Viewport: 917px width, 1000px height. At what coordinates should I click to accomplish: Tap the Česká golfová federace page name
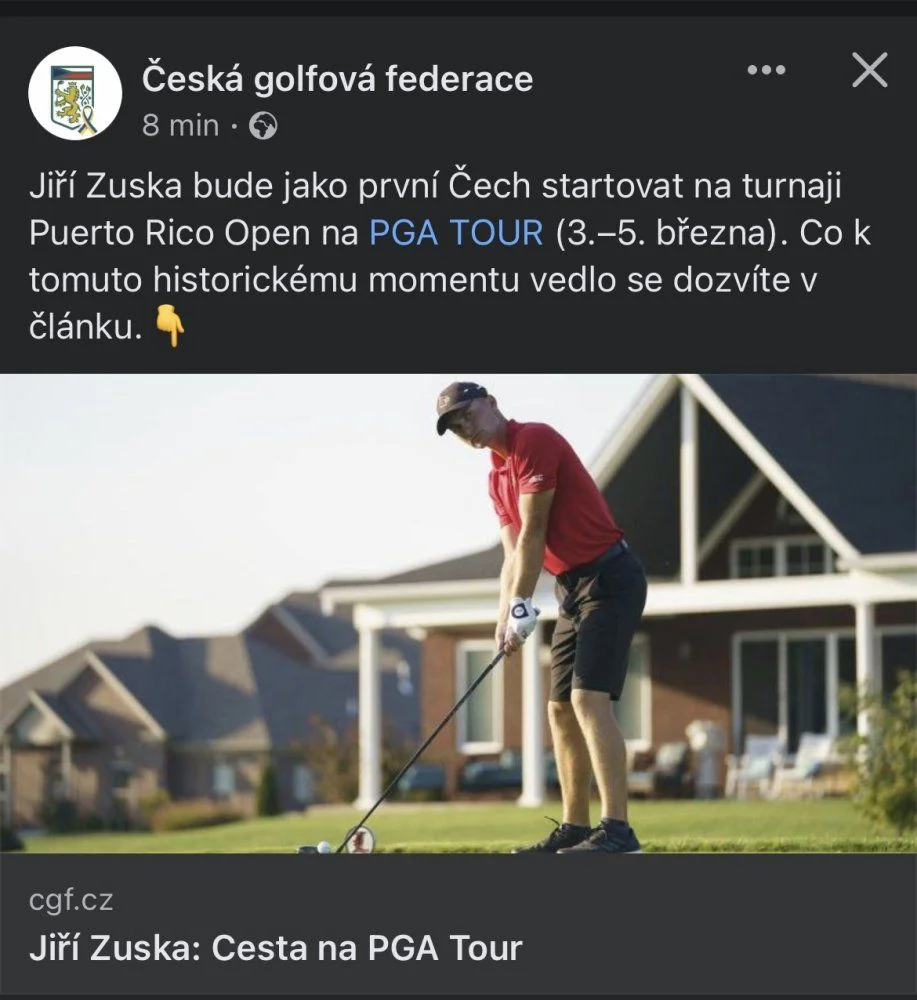pos(337,78)
